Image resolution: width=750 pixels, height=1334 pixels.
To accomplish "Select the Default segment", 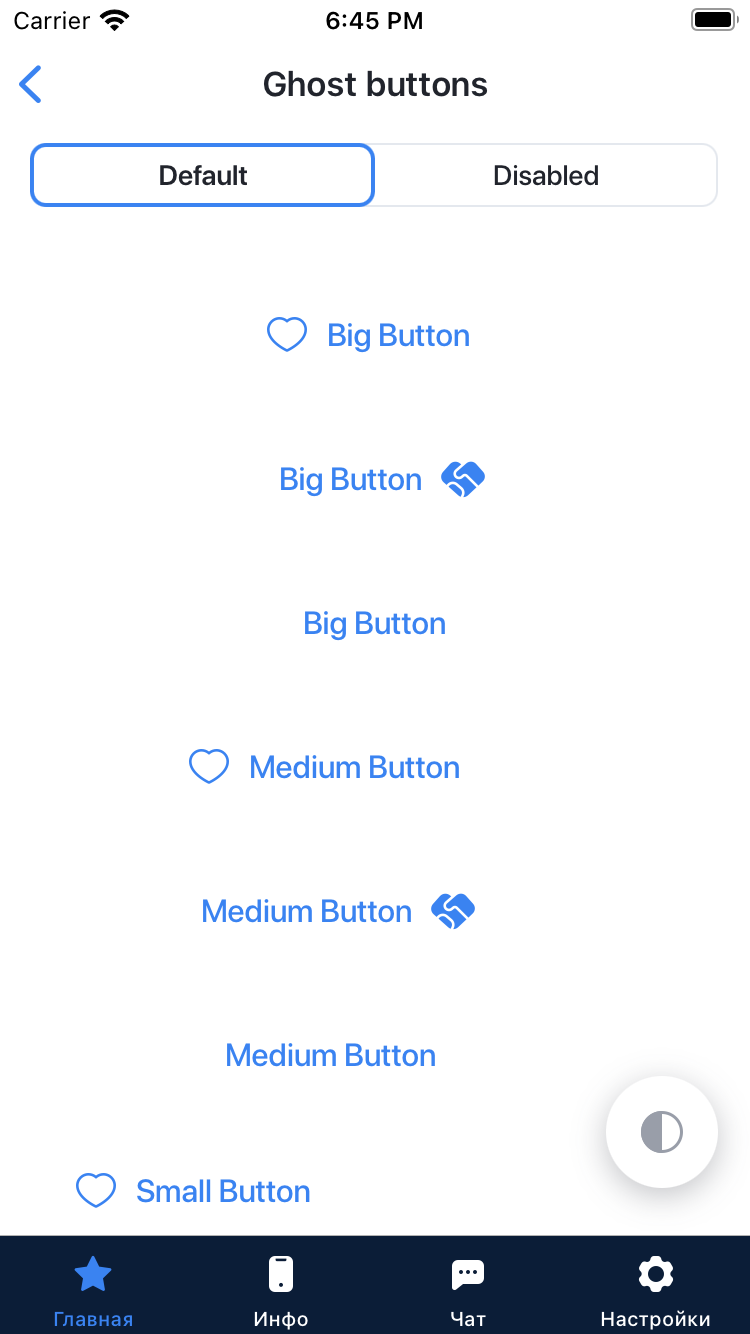I will pyautogui.click(x=203, y=175).
